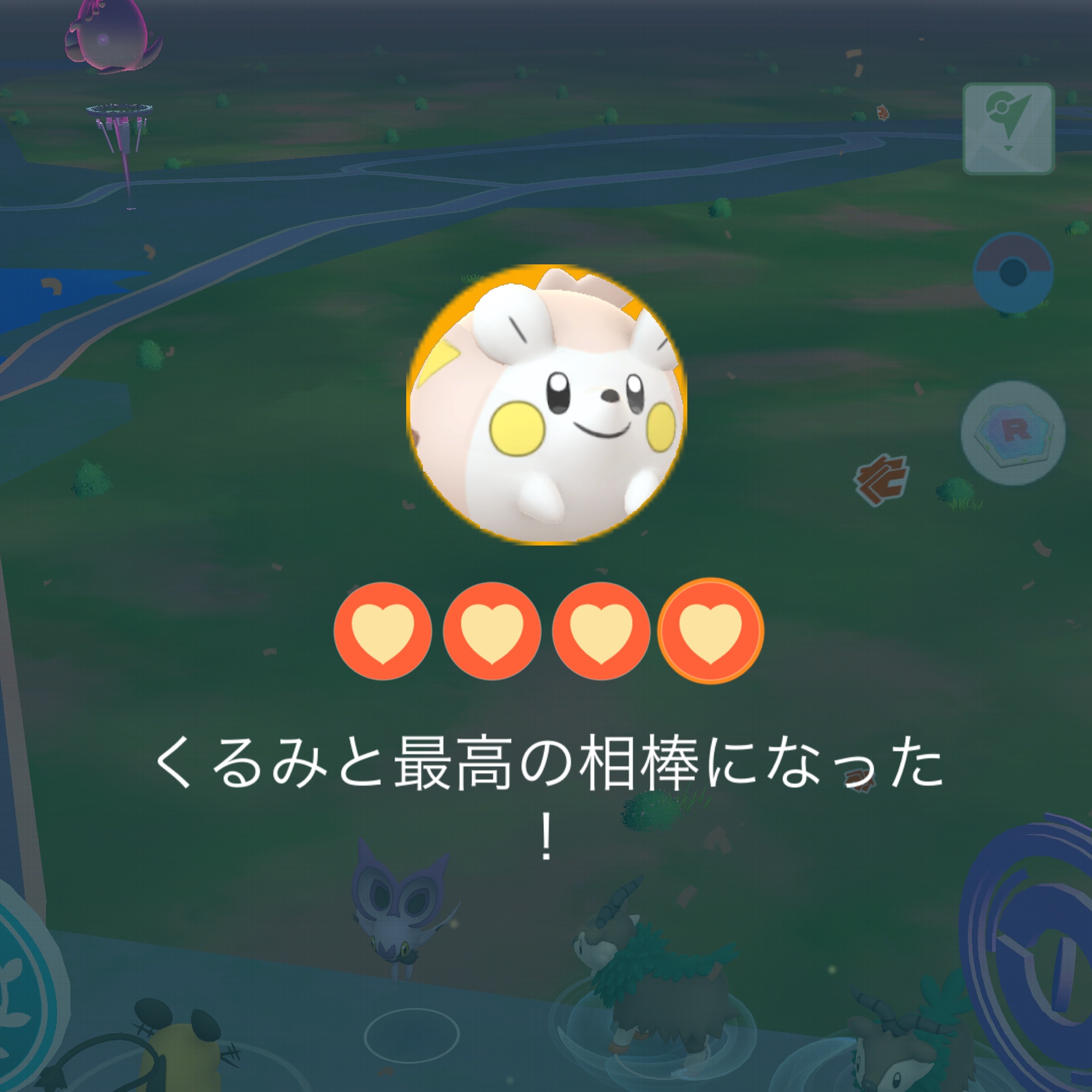Open the compass map button
This screenshot has width=1092, height=1092.
tap(1008, 128)
